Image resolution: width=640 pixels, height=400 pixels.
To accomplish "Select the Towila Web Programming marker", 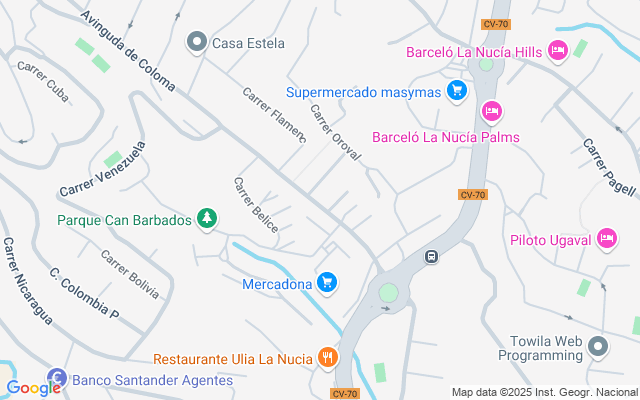I will 598,347.
